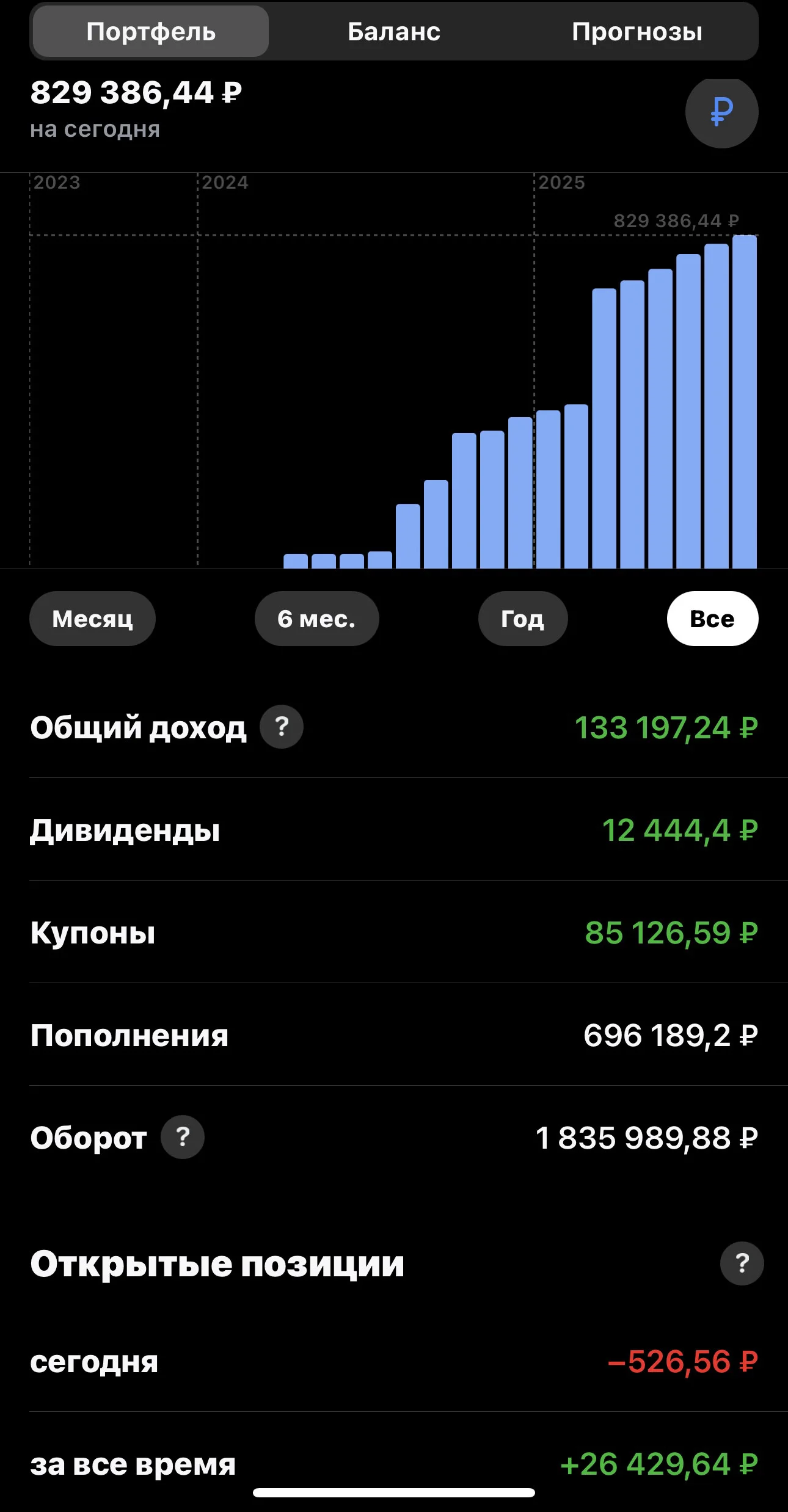The width and height of the screenshot is (788, 1512).
Task: Open the help icon for Открытые позиции
Action: 742,1263
